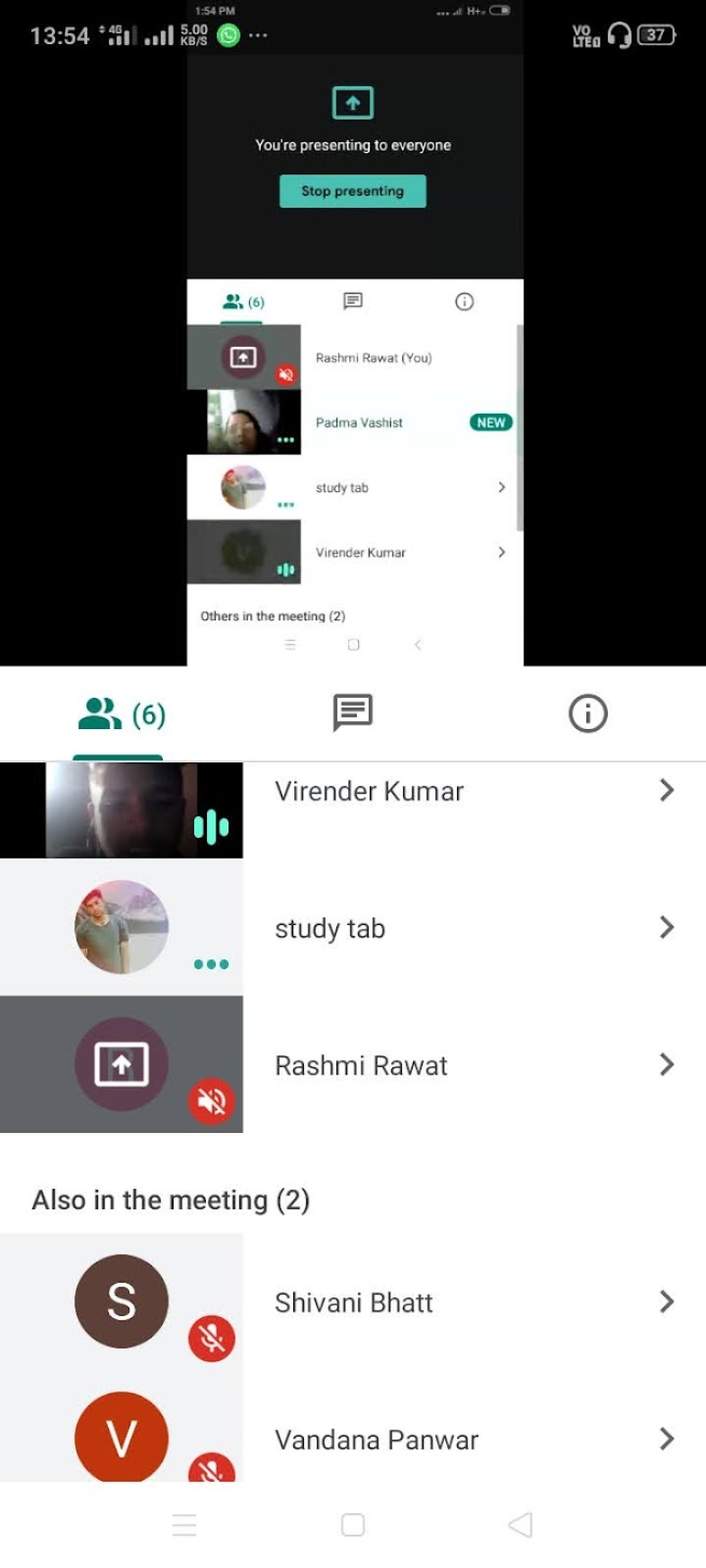The width and height of the screenshot is (706, 1568).
Task: Open Rashmi Rawat's participant options
Action: 667,1064
